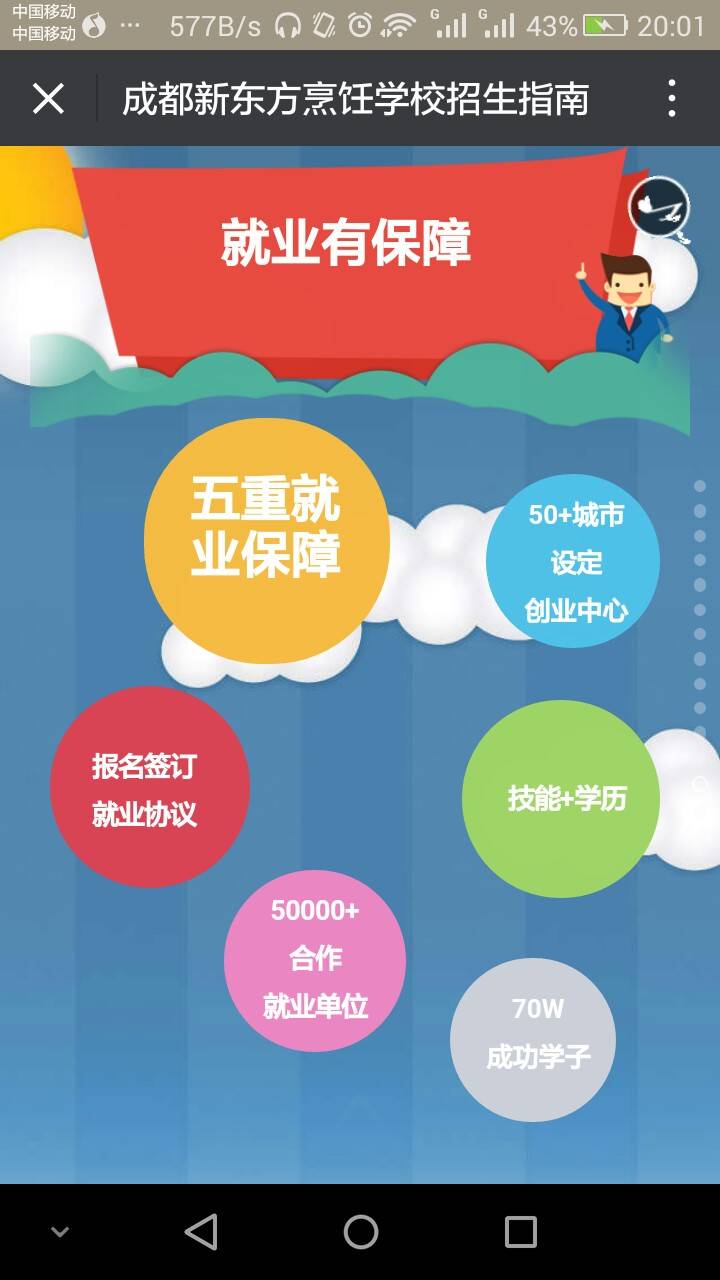
Task: Return to the home screen
Action: point(360,1232)
